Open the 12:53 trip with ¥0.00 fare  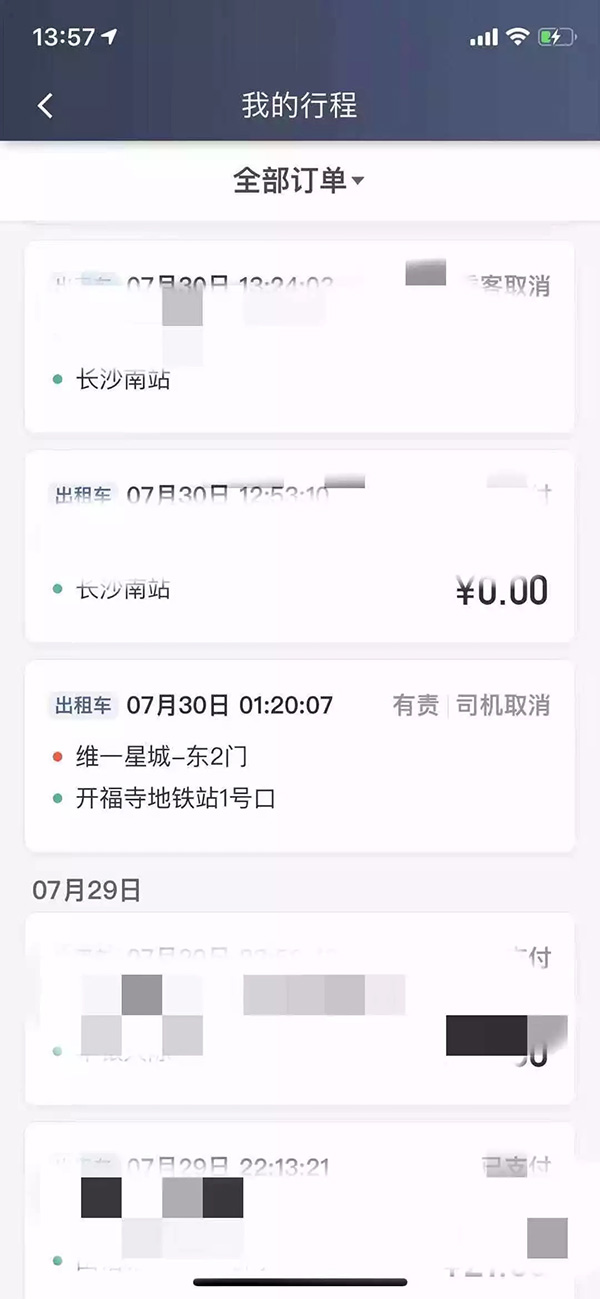click(300, 546)
